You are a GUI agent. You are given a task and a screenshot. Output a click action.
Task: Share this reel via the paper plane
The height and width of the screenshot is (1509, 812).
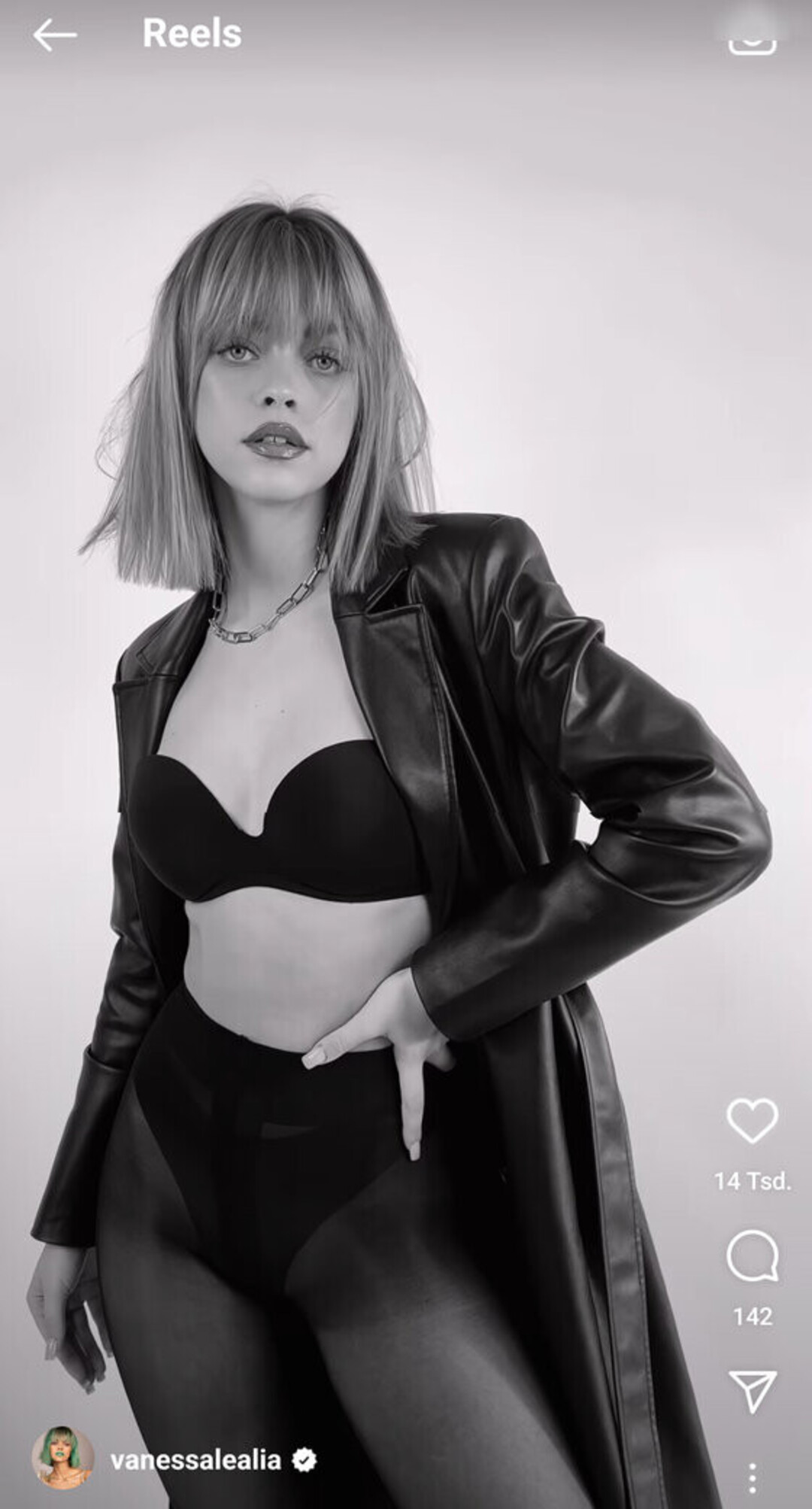[x=752, y=1391]
